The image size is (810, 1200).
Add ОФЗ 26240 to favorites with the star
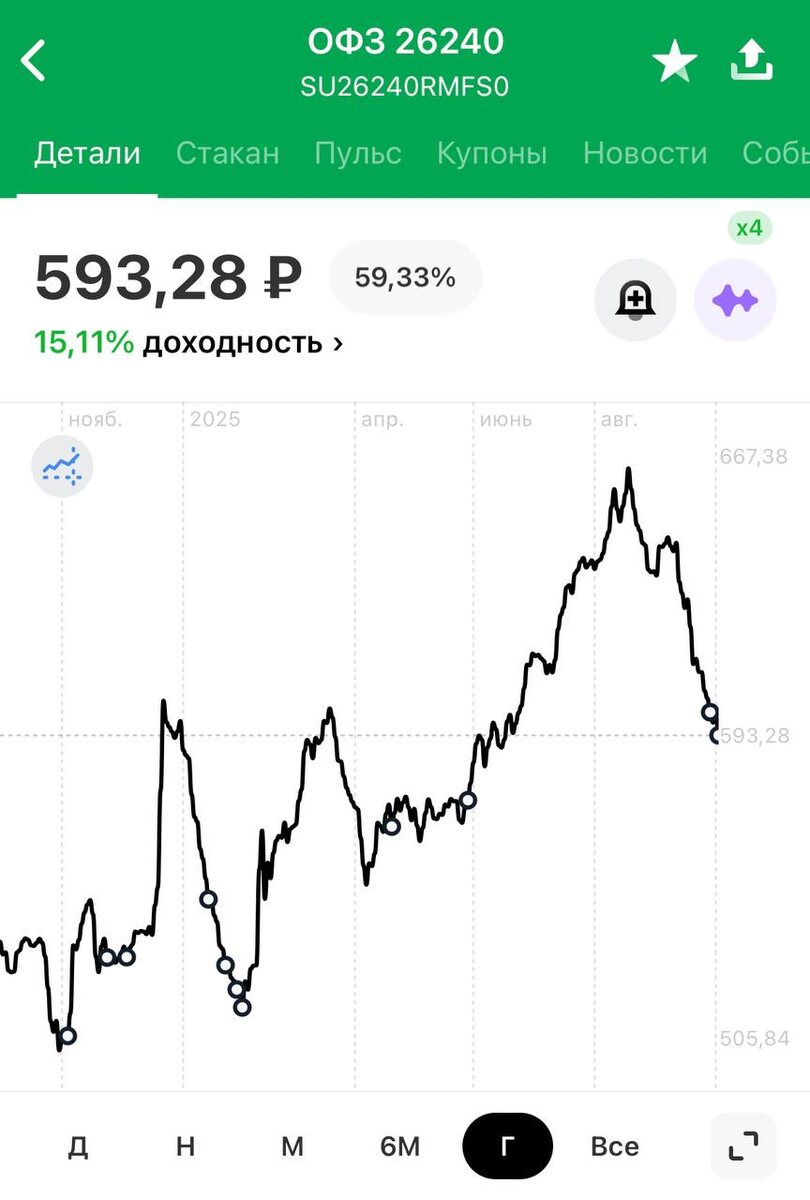point(675,63)
